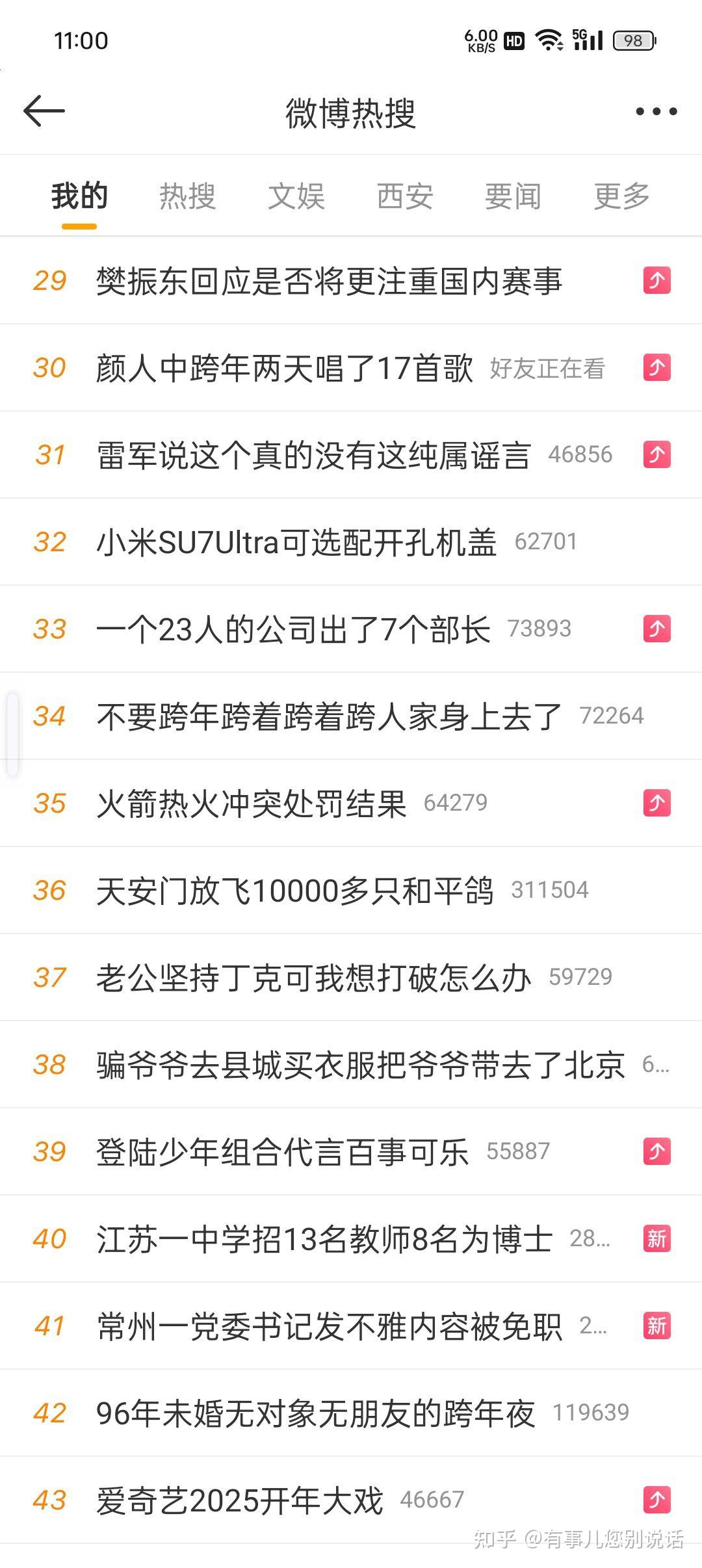Open topic 江苏一中学招13名教师8名为博士
Screen dimensions: 702x1568
pyautogui.click(x=324, y=1239)
